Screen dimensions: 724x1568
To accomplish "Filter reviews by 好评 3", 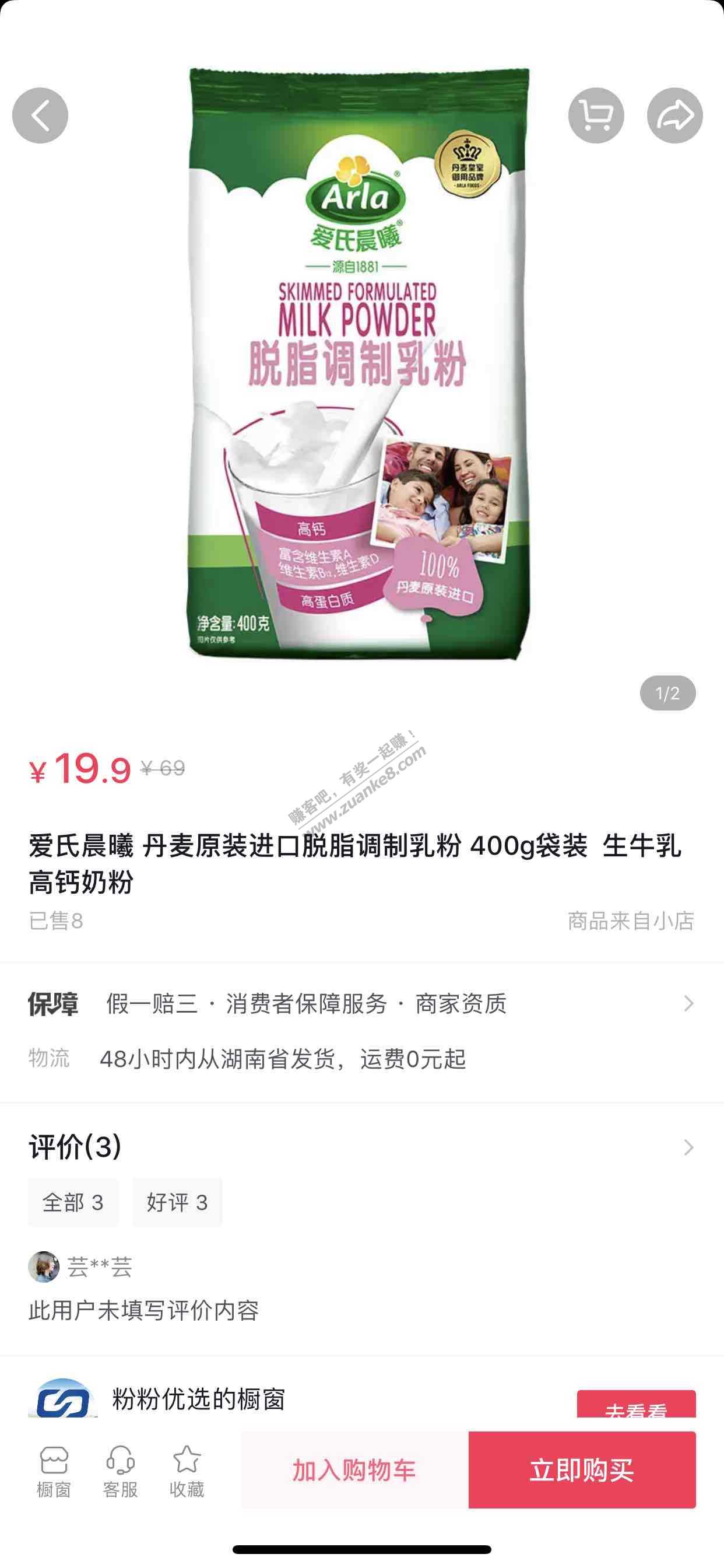I will (177, 1202).
